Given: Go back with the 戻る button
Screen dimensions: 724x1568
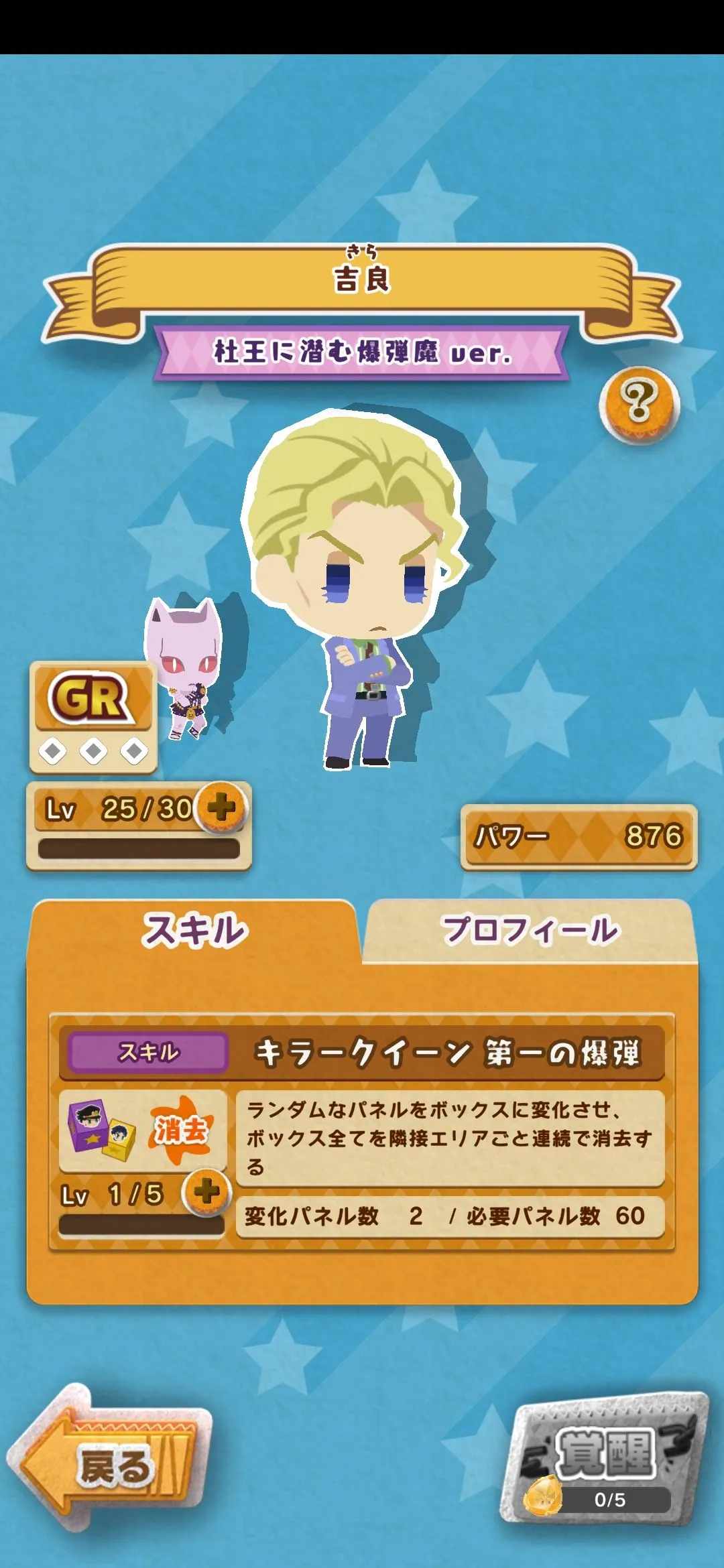Looking at the screenshot, I should (x=111, y=1464).
